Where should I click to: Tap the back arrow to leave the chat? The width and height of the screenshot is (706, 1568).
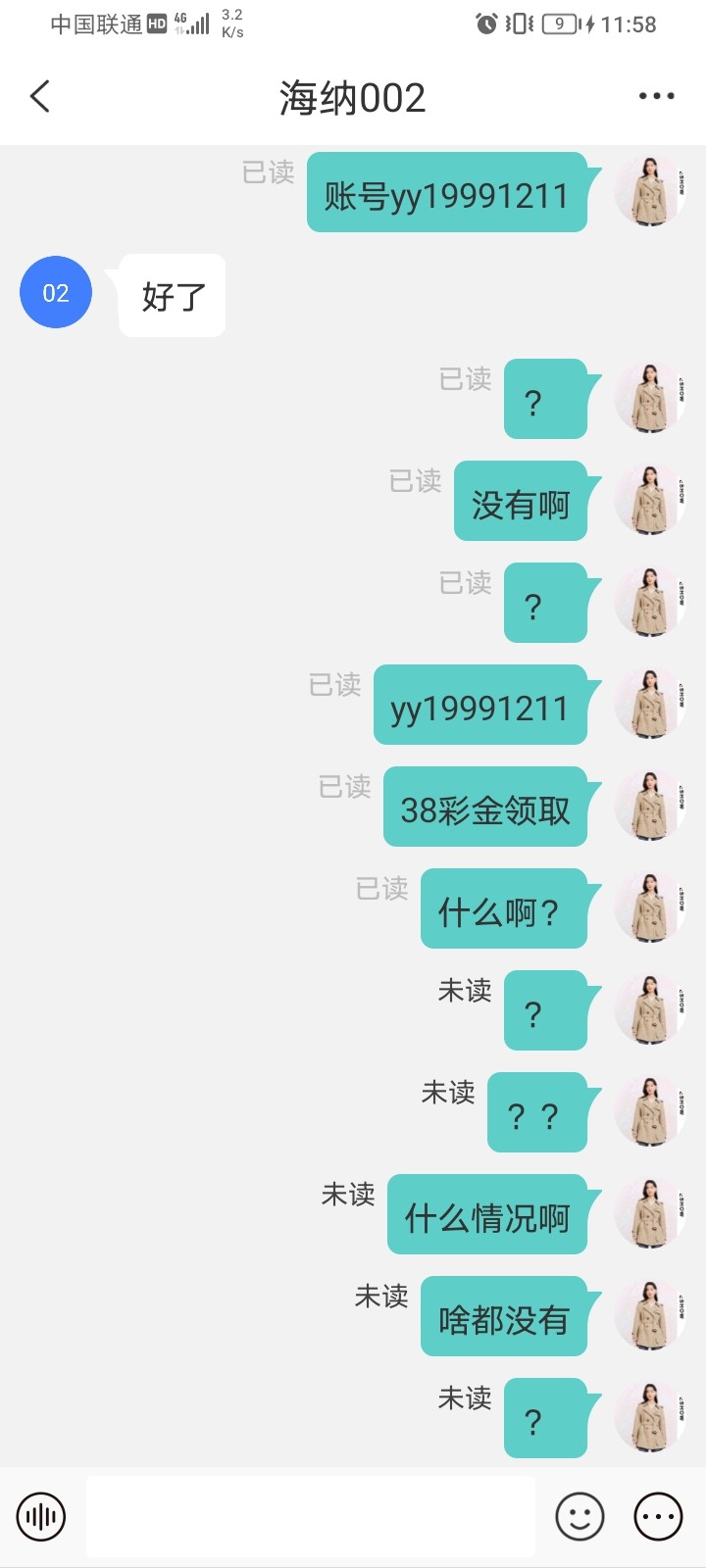coord(39,96)
